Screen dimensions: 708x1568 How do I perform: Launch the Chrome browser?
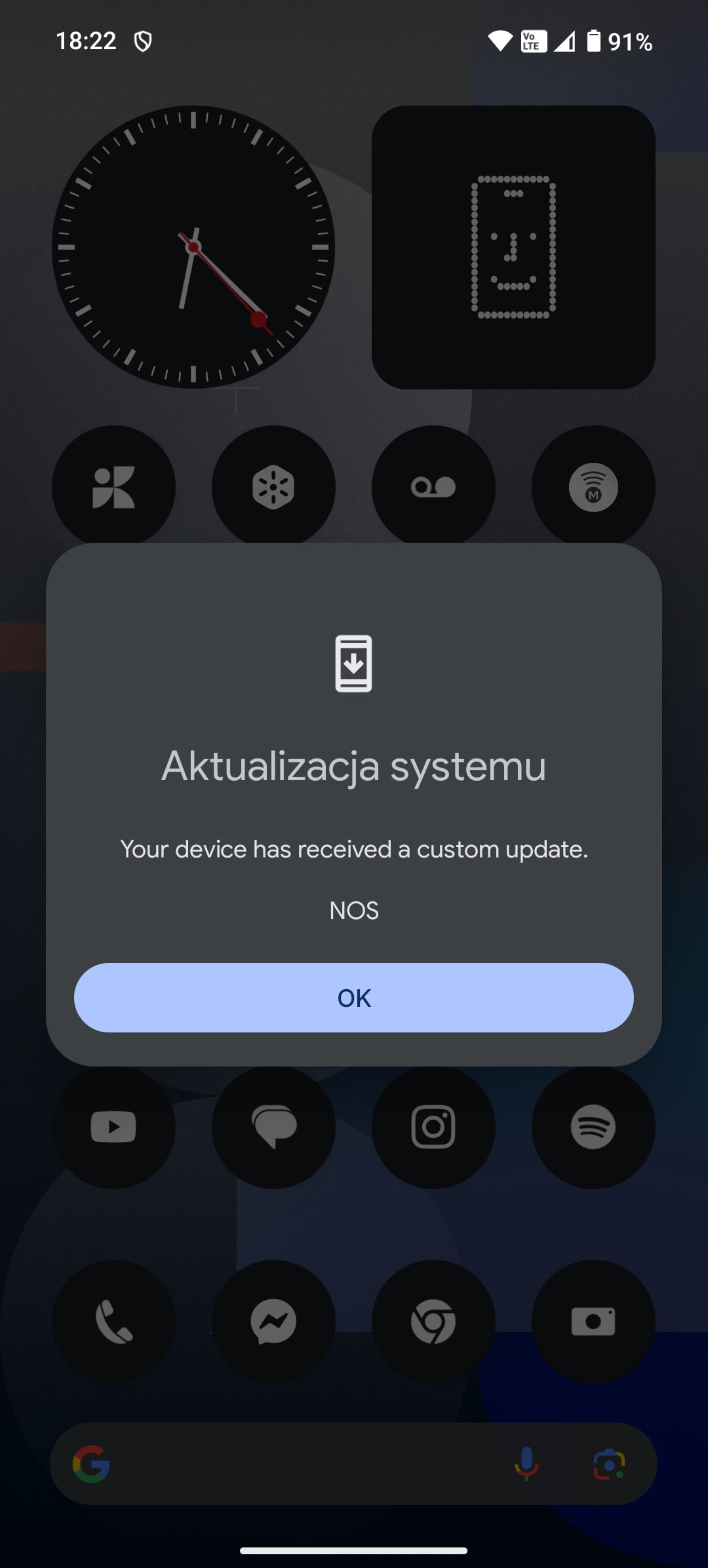(433, 1322)
